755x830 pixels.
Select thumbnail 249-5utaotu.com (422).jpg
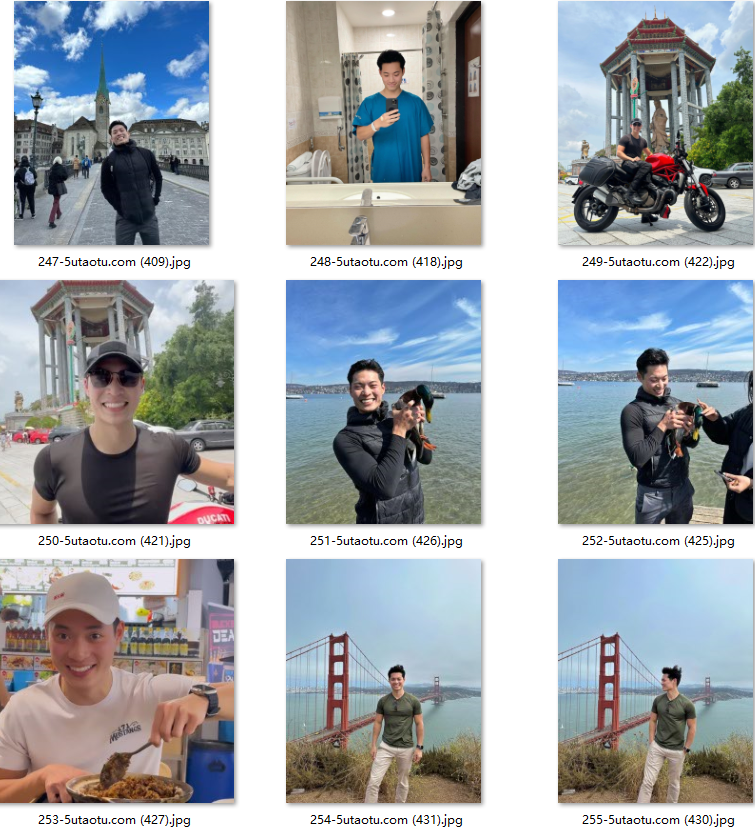pyautogui.click(x=655, y=123)
